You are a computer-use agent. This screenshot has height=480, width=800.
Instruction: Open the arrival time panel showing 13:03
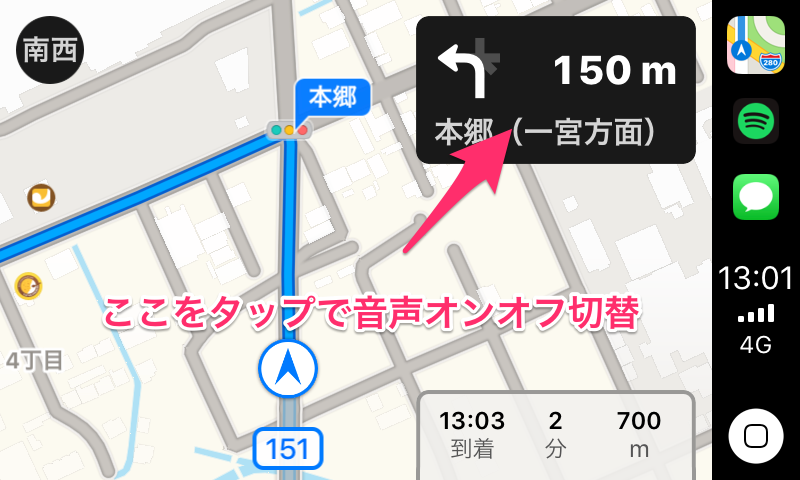(556, 433)
